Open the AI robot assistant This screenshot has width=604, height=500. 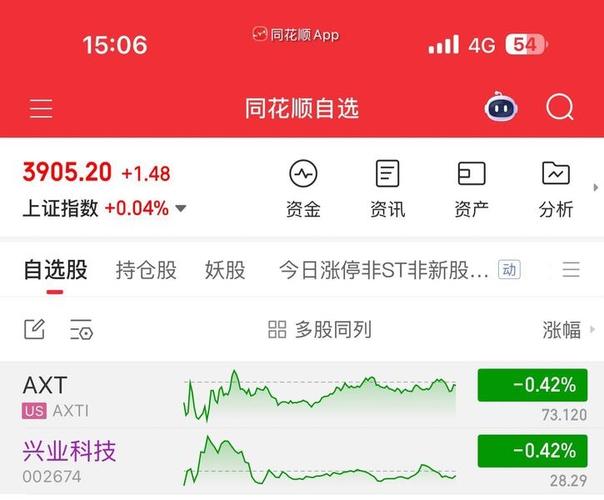pos(501,107)
